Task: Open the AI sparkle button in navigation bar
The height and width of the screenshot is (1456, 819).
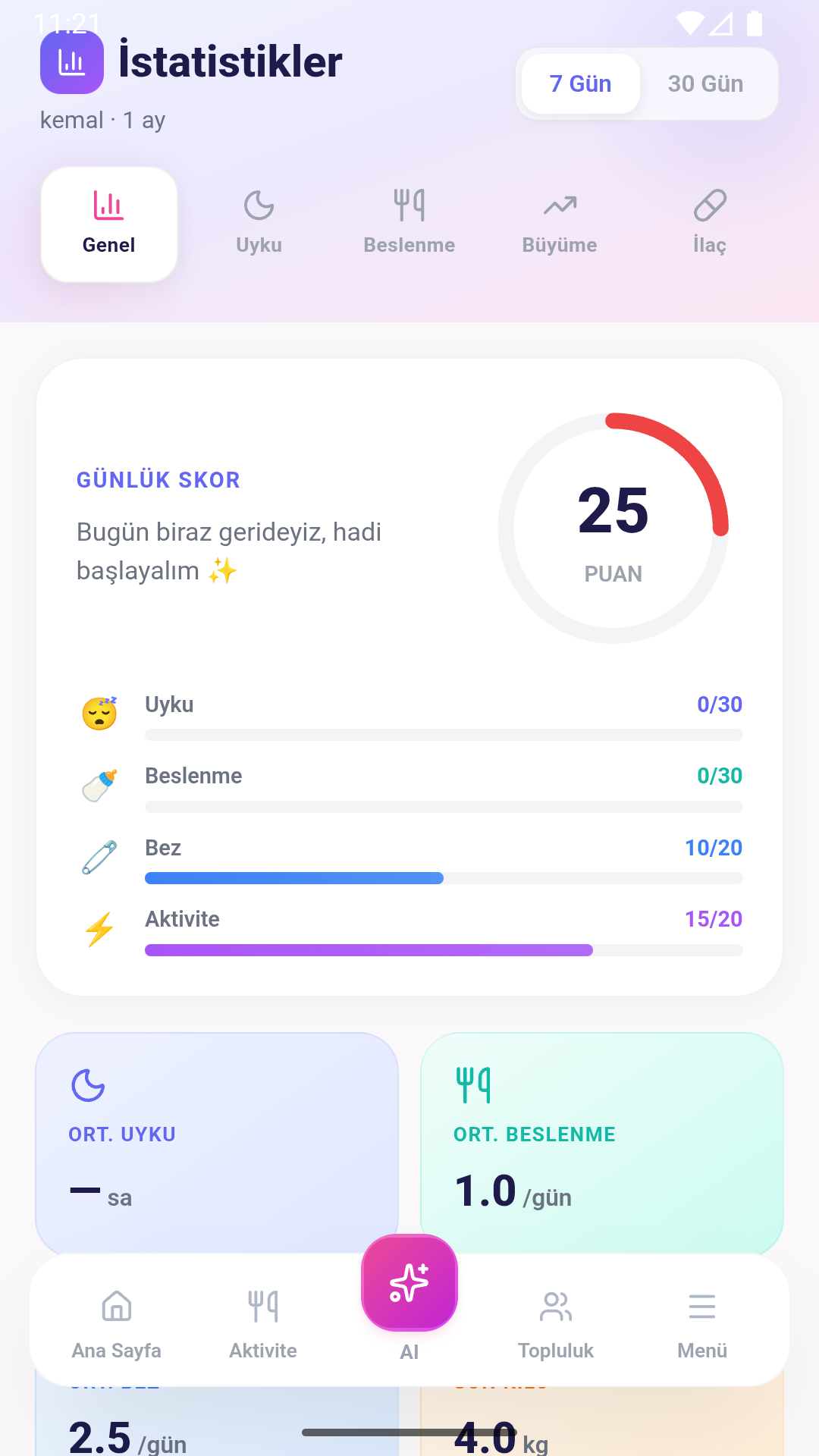Action: click(x=409, y=1283)
